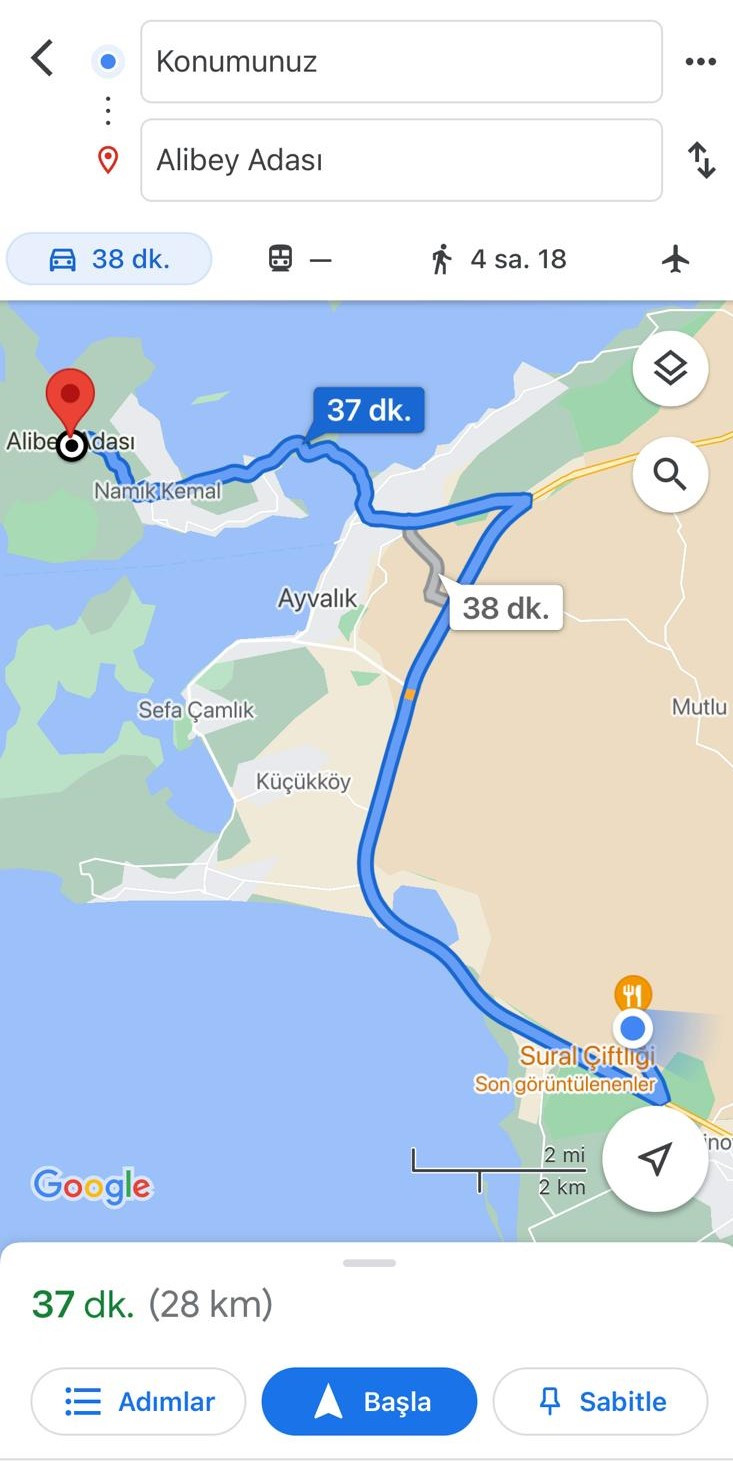Recenter the map on my location

tap(655, 1159)
